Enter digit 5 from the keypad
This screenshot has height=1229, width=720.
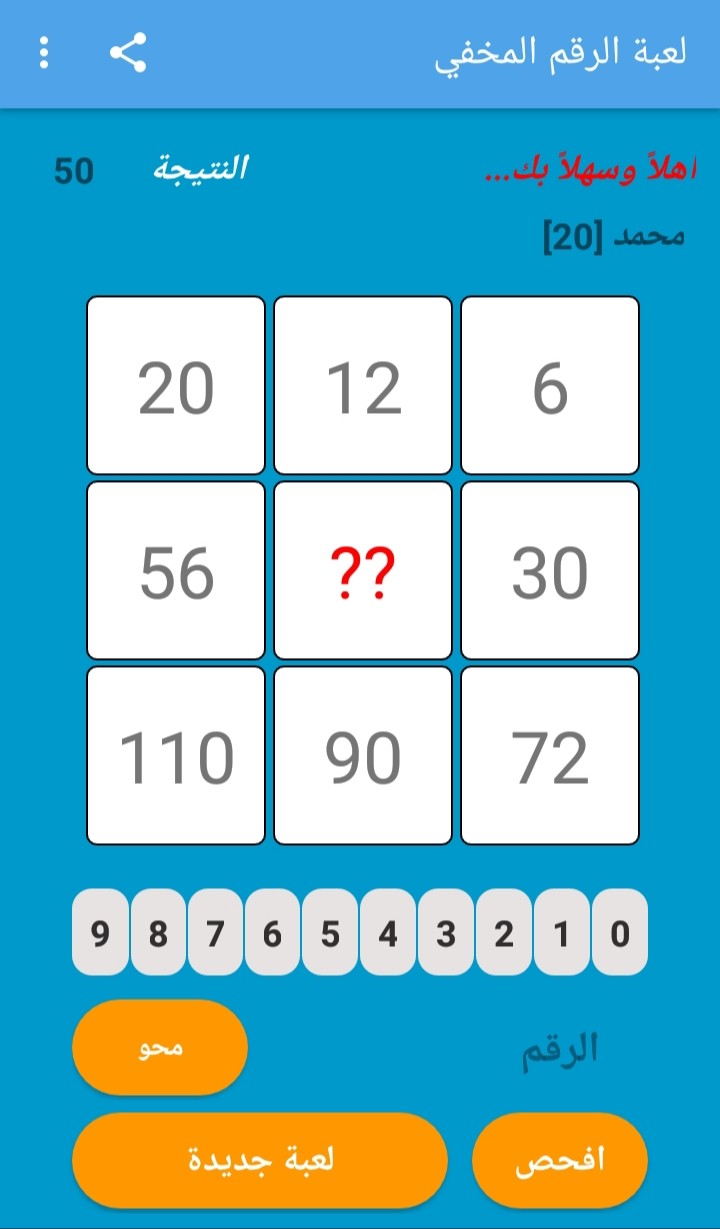(331, 933)
